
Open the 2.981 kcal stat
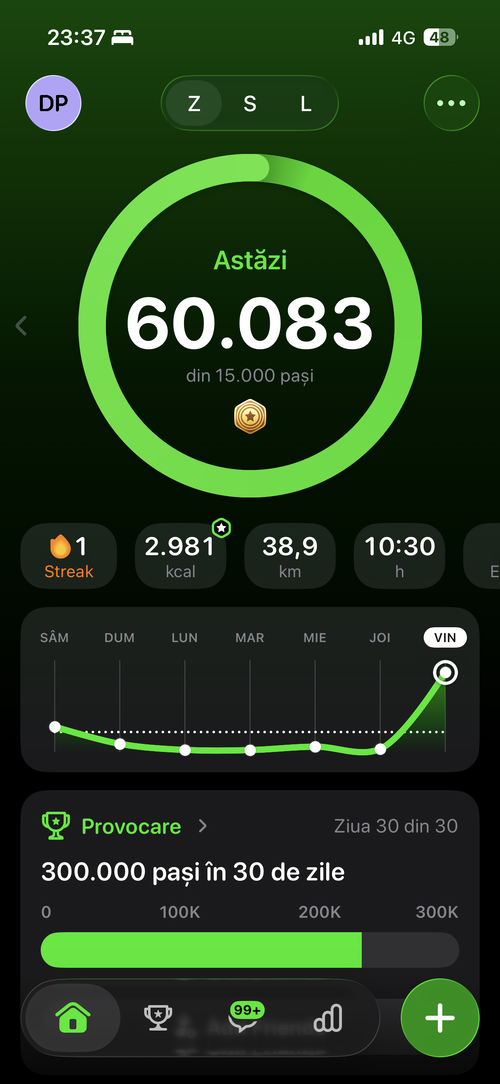[x=180, y=557]
